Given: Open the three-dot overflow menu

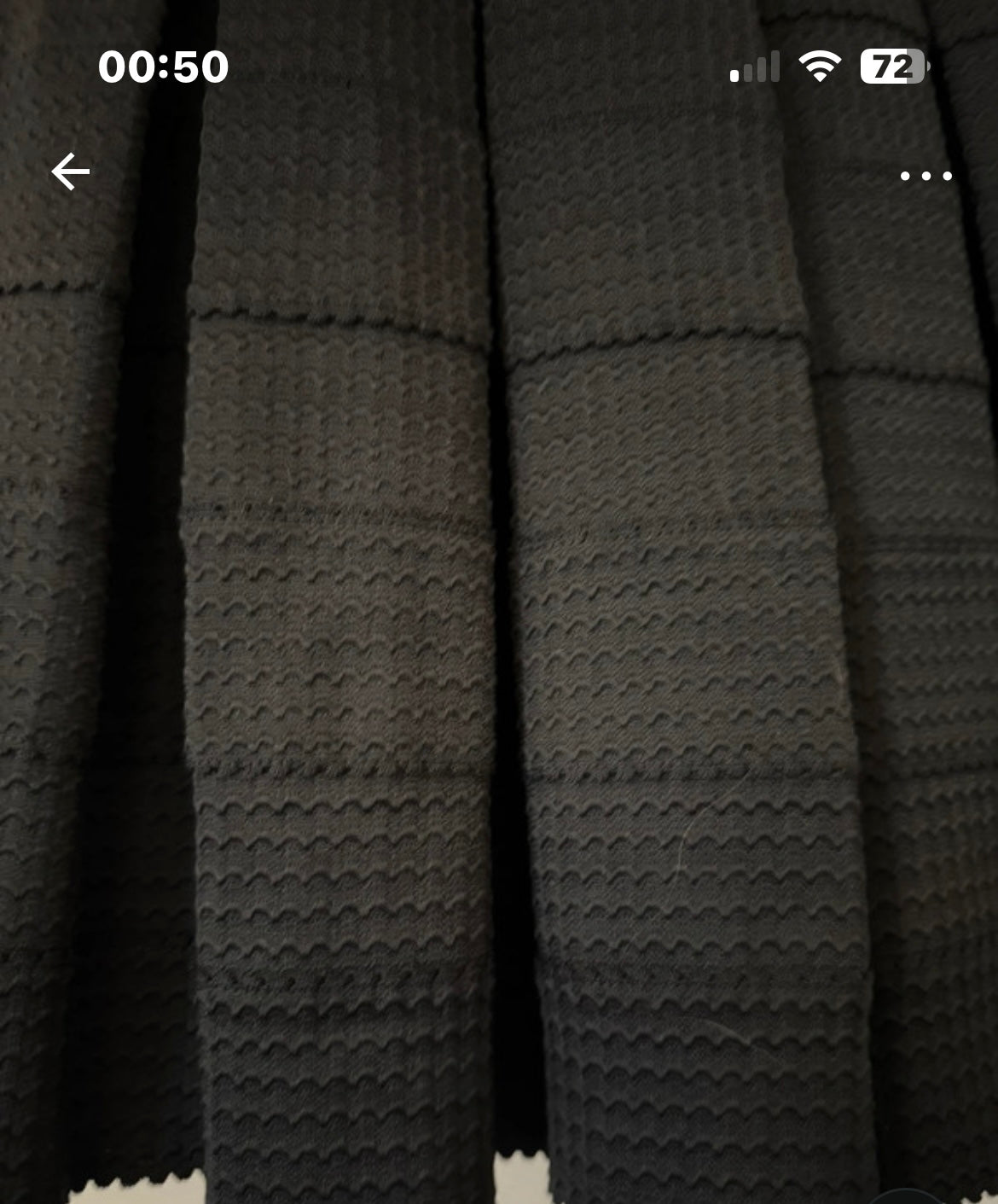Looking at the screenshot, I should coord(925,177).
